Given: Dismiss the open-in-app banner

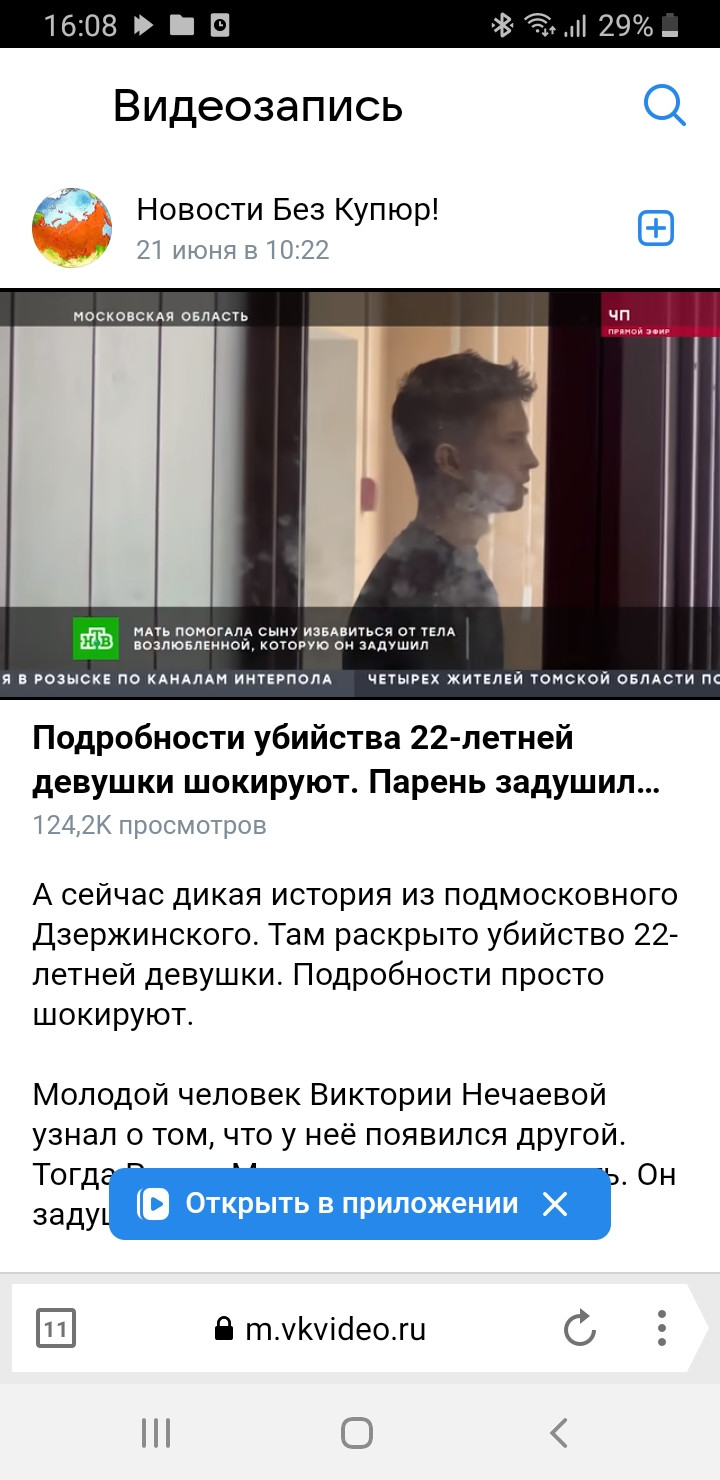Looking at the screenshot, I should [x=555, y=1203].
